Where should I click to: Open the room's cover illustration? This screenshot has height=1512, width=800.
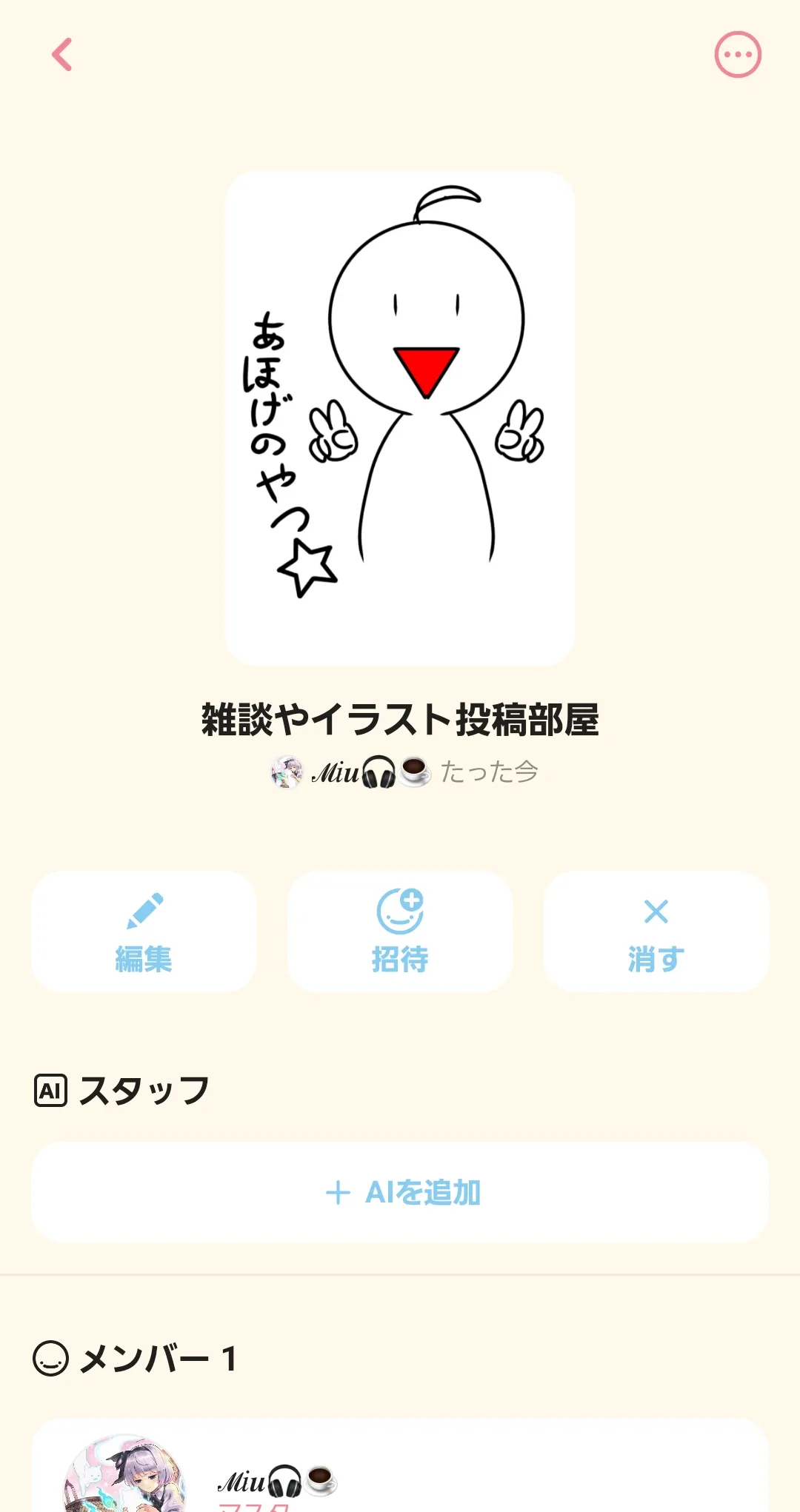(x=400, y=418)
